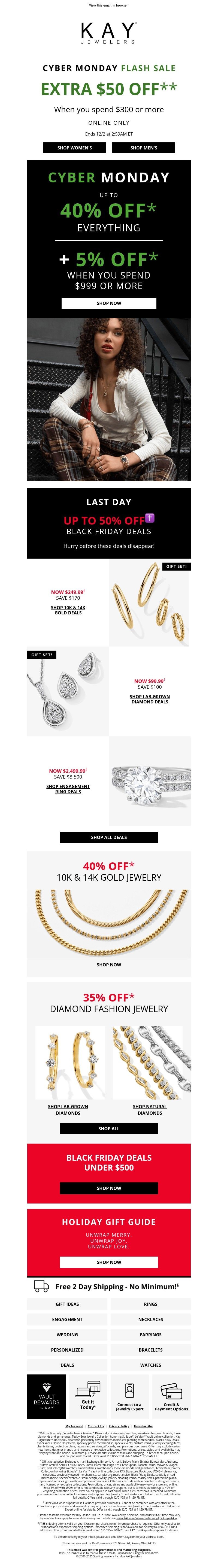Open Shop Engagement Ring Deals link
218x1568 pixels.
[68, 789]
